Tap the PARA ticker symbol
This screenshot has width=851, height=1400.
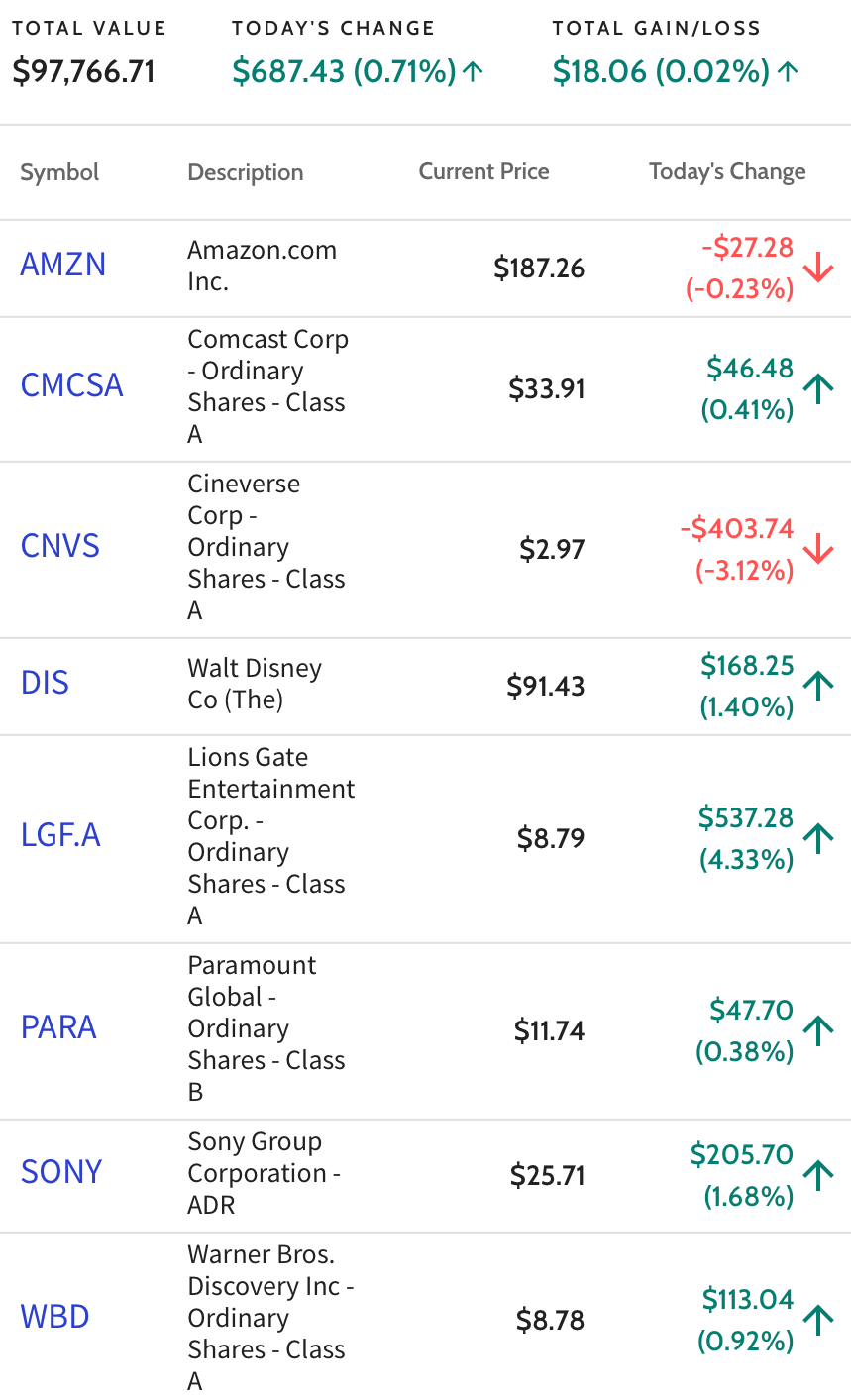[x=59, y=1027]
